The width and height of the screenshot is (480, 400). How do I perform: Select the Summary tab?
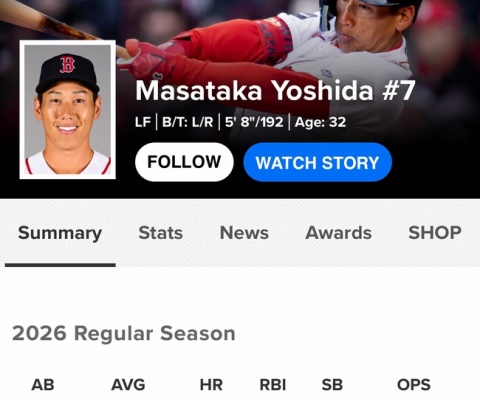[x=60, y=233]
